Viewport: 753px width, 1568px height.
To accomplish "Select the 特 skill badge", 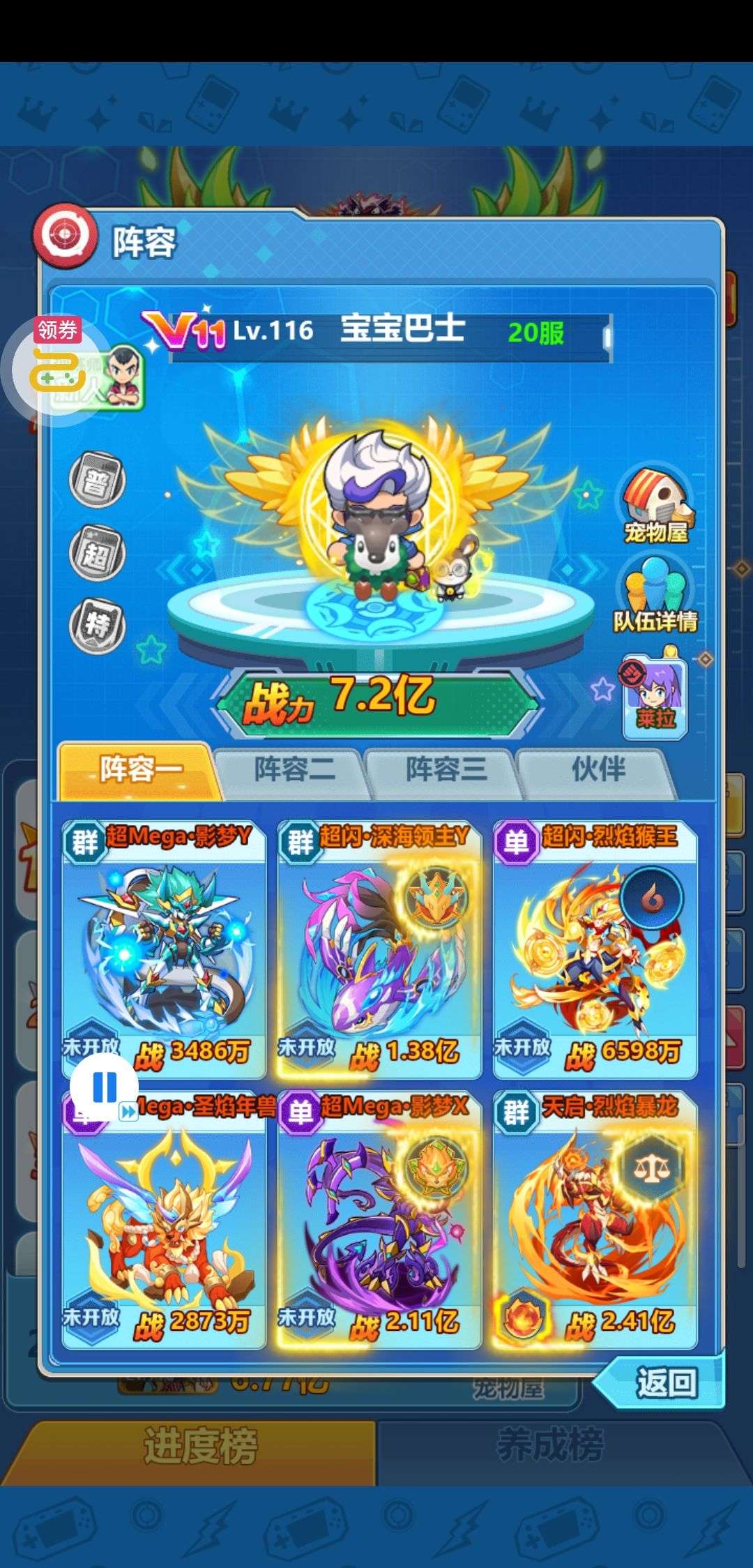I will pos(96,624).
